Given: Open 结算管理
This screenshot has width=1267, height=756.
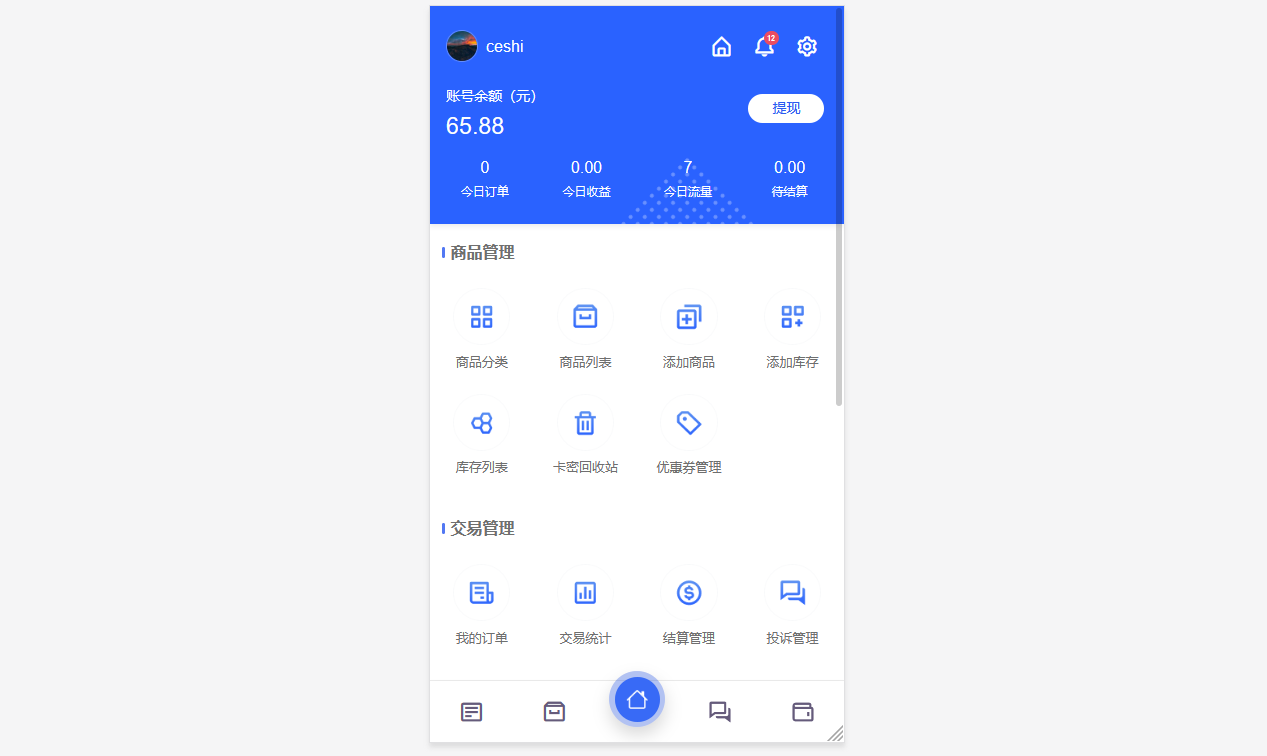Looking at the screenshot, I should click(x=689, y=593).
